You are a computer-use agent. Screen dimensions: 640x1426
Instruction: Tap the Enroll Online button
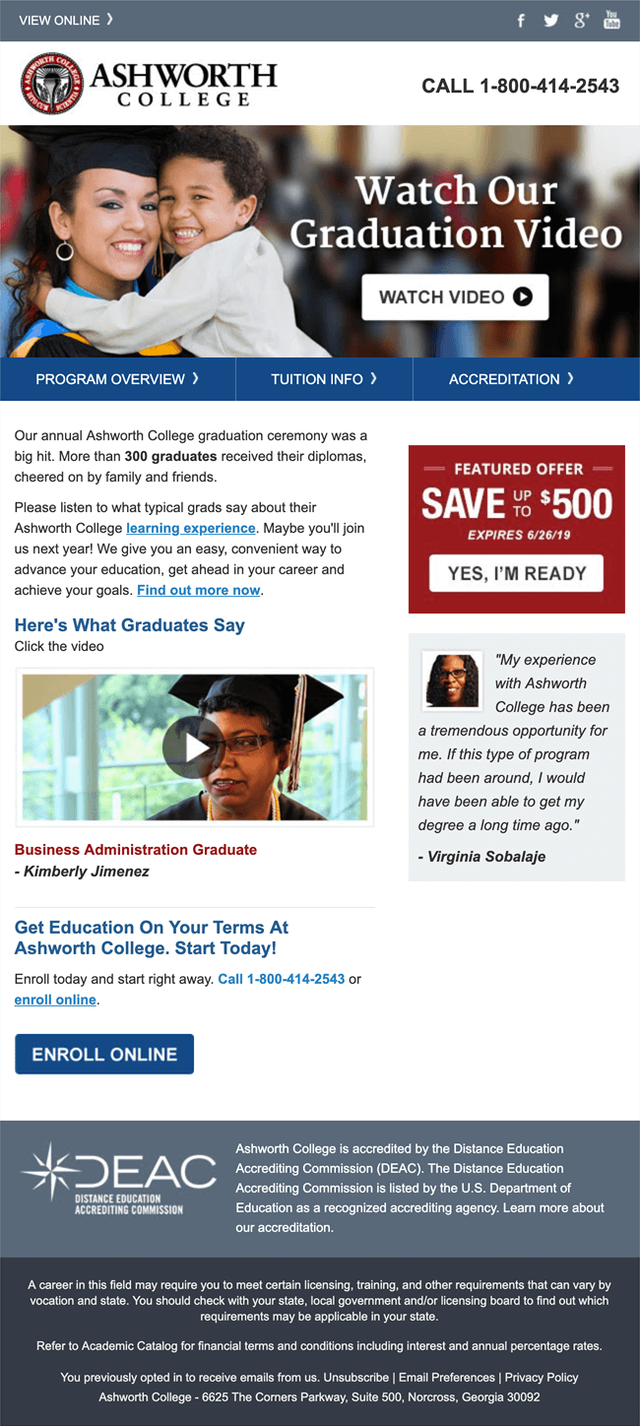pyautogui.click(x=104, y=1054)
